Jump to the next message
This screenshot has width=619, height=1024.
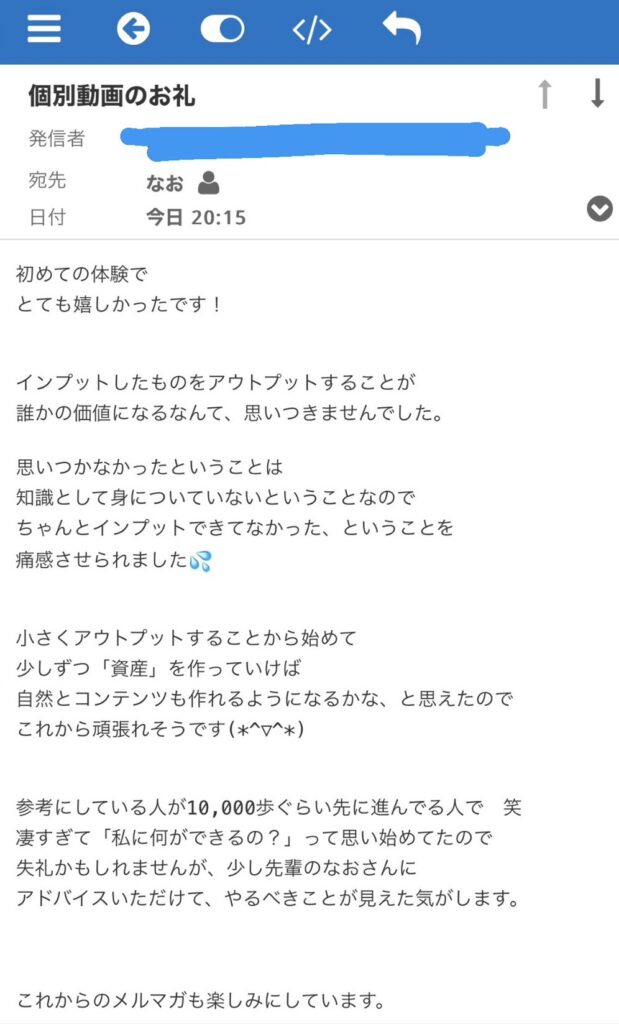597,94
